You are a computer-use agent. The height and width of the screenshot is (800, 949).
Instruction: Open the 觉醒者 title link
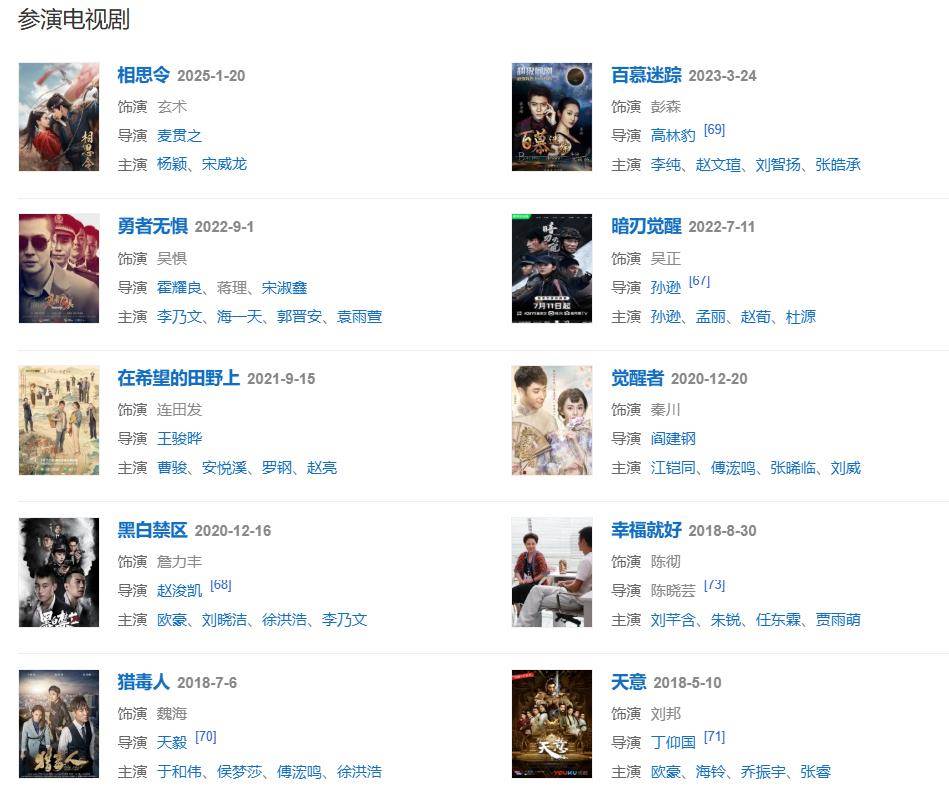click(637, 378)
